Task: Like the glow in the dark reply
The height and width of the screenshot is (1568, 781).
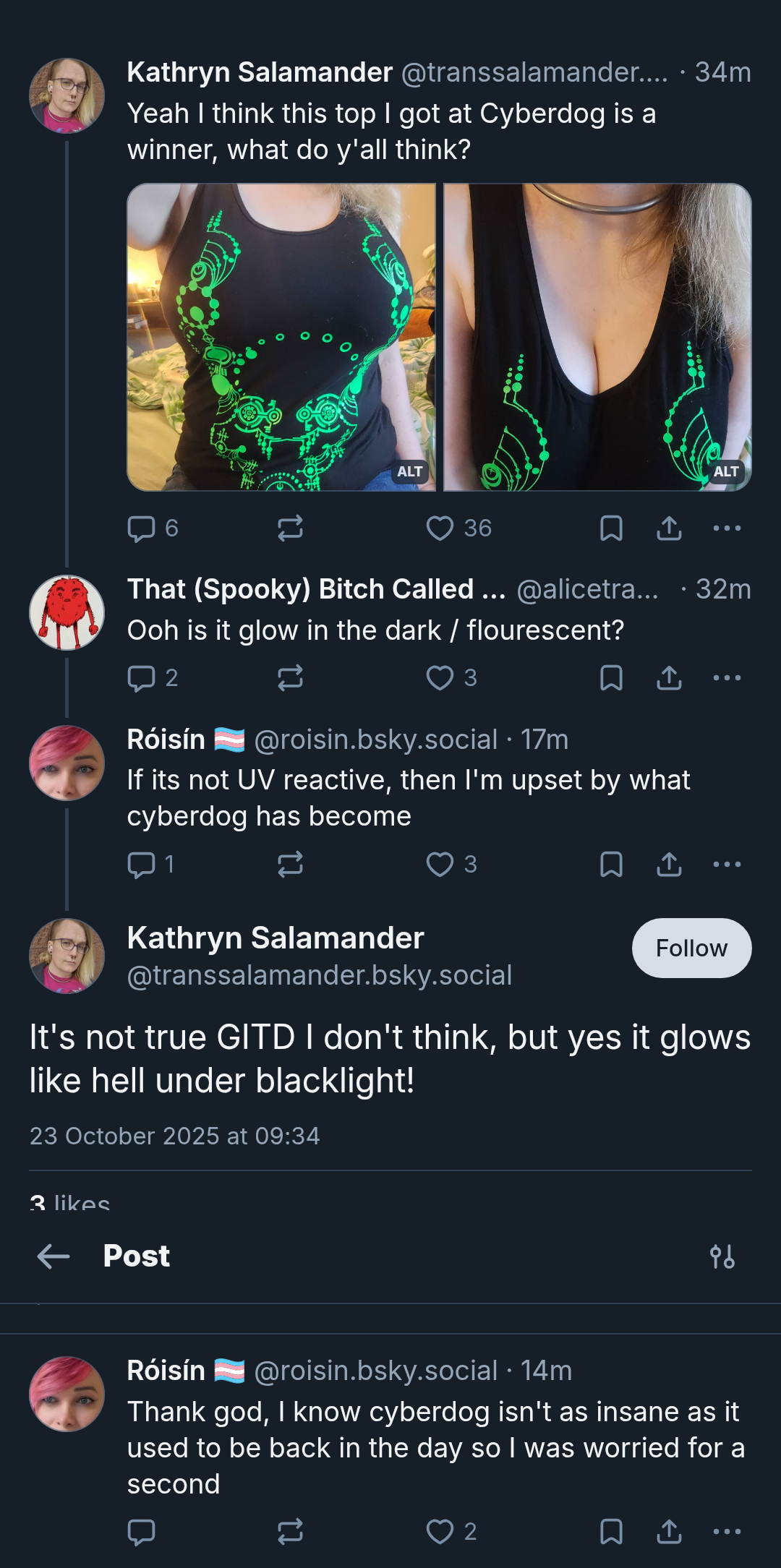Action: (x=451, y=678)
